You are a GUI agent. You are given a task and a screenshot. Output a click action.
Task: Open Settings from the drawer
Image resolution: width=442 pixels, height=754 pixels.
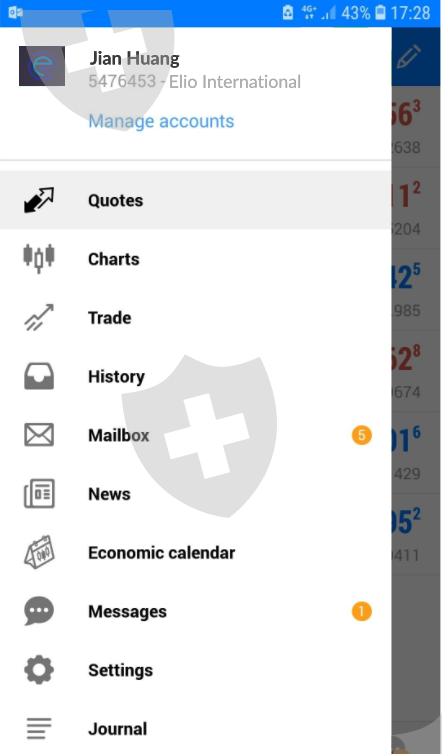195,670
